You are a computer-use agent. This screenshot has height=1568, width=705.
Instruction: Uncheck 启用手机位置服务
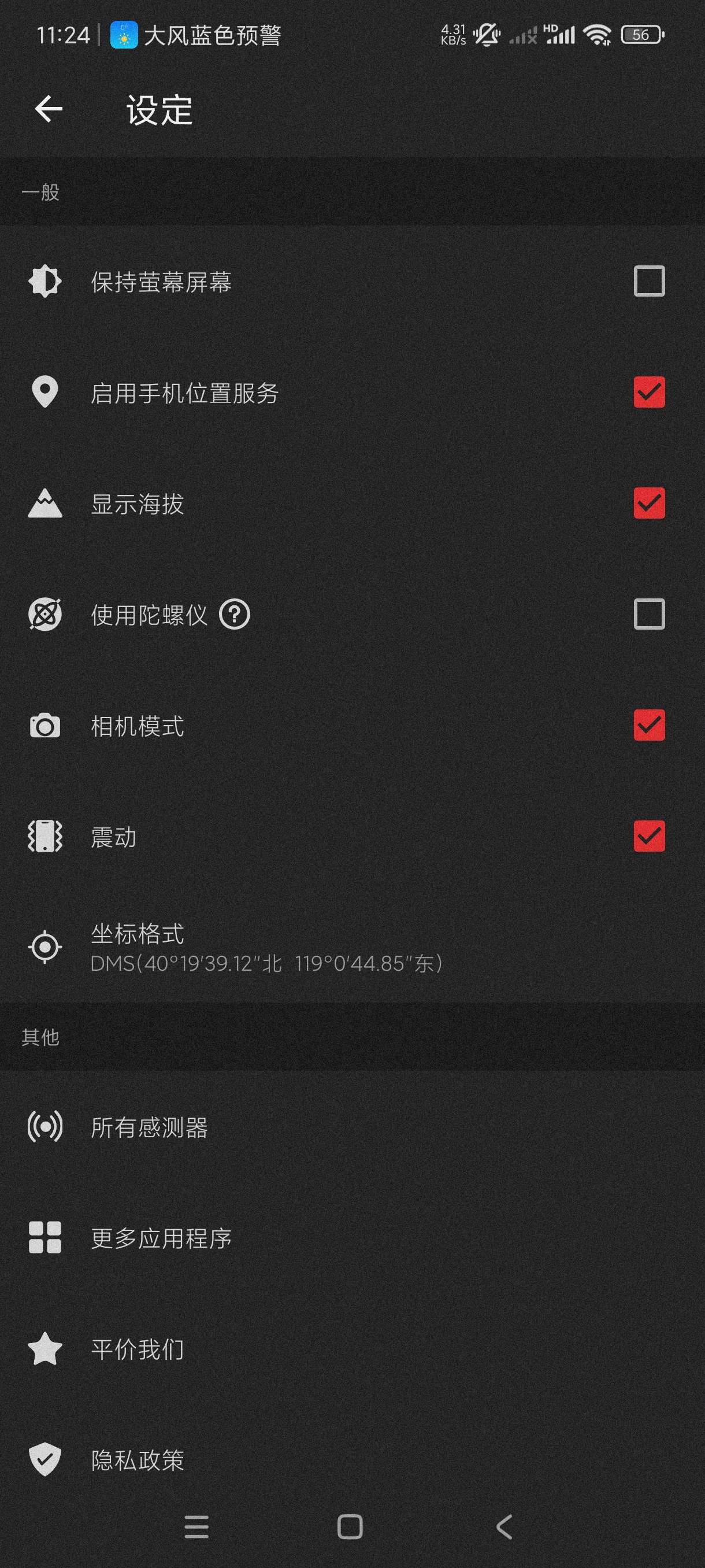(648, 392)
